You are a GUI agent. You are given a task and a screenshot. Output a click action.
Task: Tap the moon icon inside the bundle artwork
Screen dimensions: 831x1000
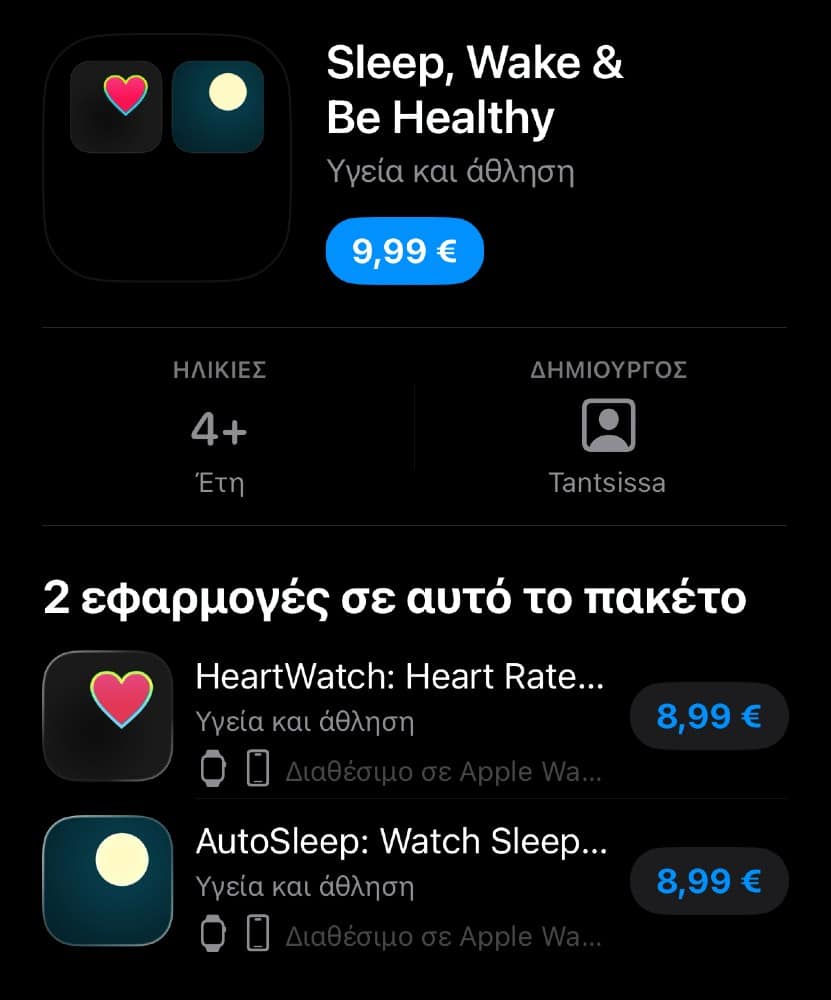(219, 104)
